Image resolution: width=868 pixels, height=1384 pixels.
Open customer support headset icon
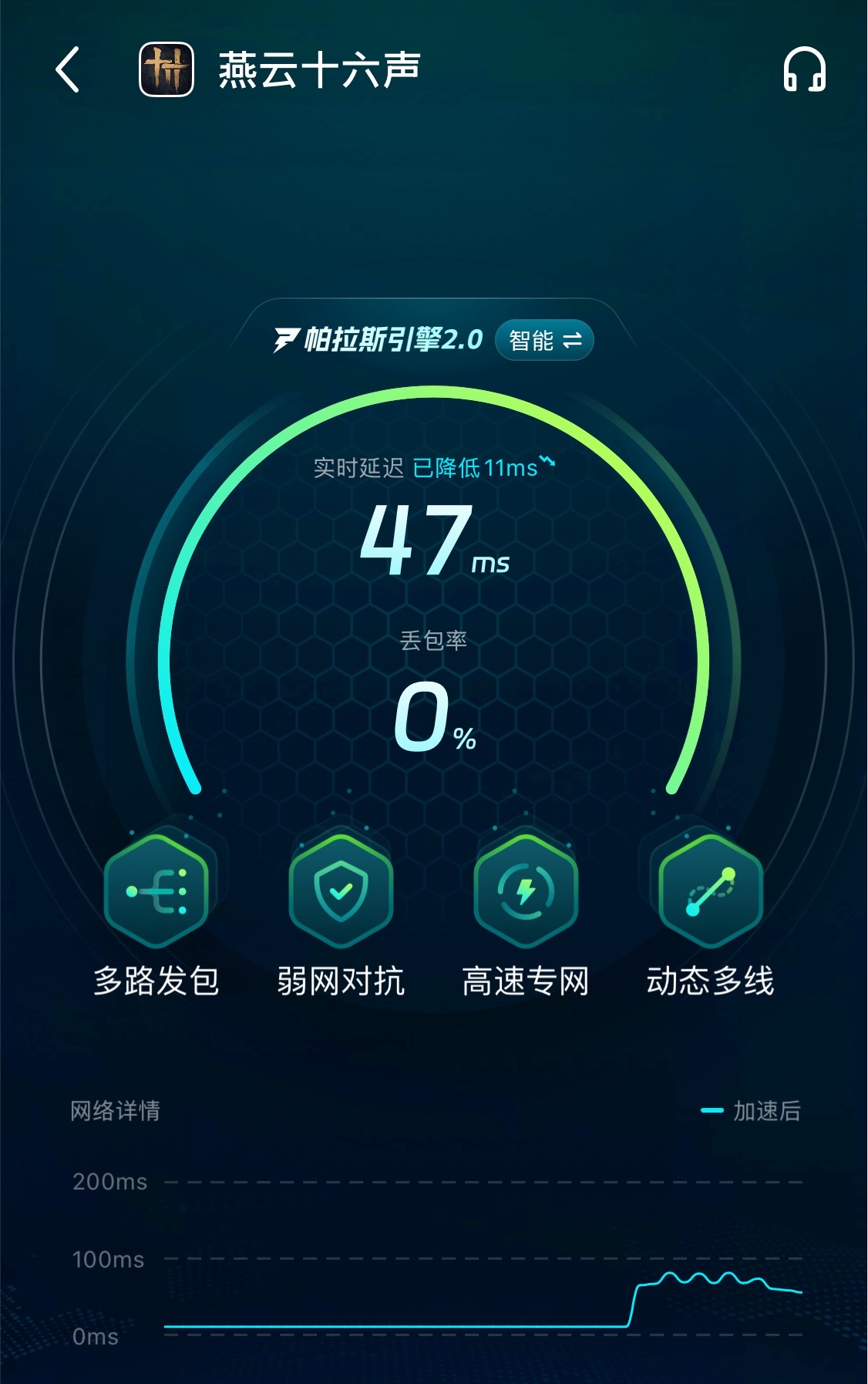[x=804, y=70]
